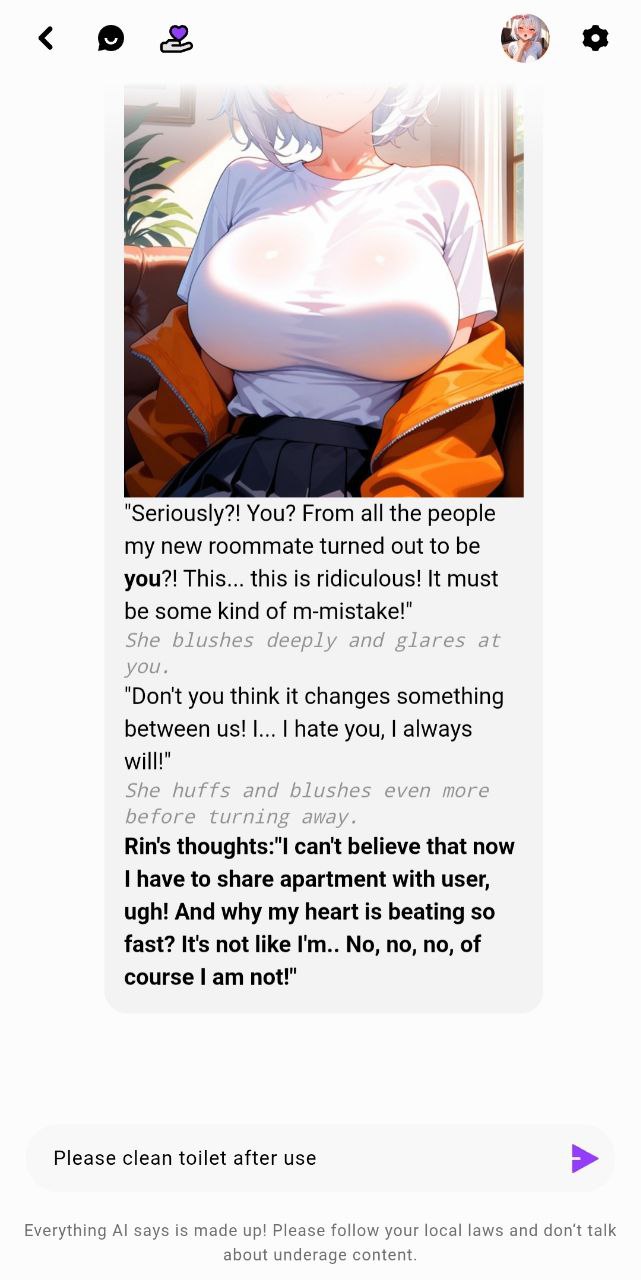Open the chat bubble icon
The image size is (641, 1280).
111,39
